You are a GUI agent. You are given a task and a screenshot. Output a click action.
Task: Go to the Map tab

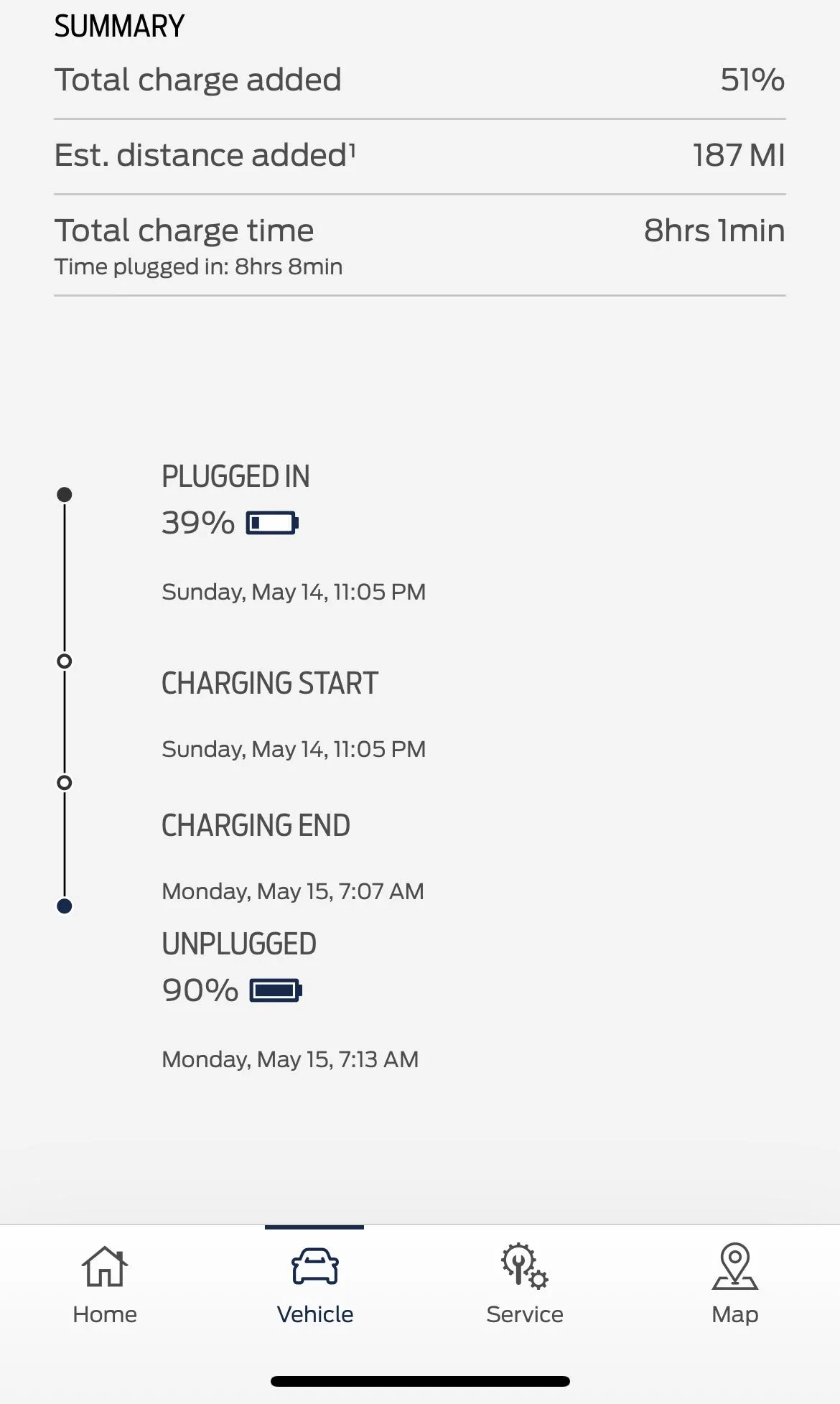coord(734,1284)
